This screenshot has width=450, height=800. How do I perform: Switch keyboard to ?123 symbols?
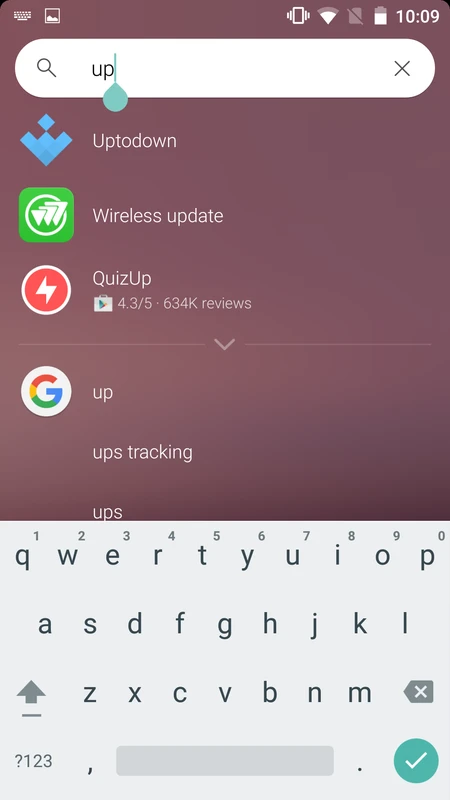coord(33,761)
